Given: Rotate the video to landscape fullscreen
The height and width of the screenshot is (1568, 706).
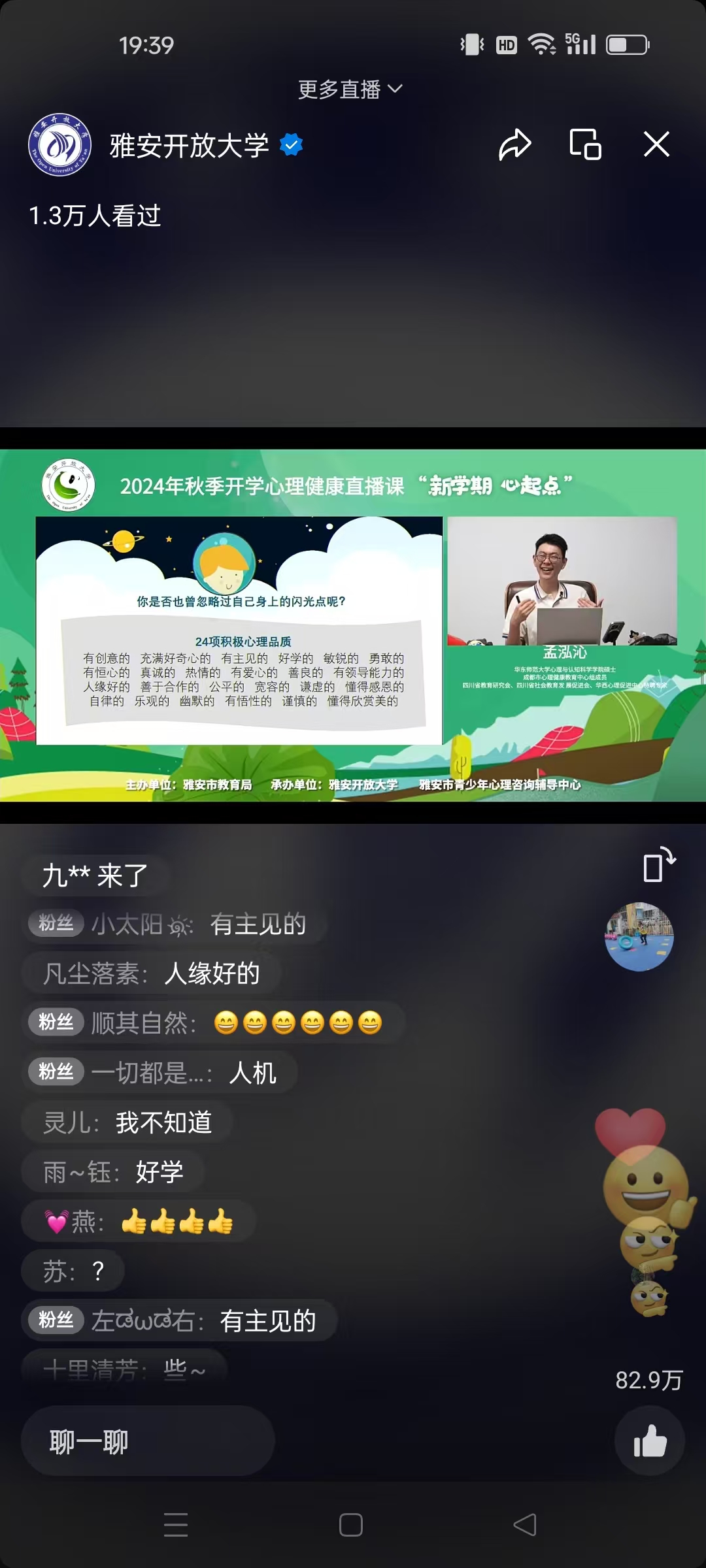Looking at the screenshot, I should click(658, 865).
